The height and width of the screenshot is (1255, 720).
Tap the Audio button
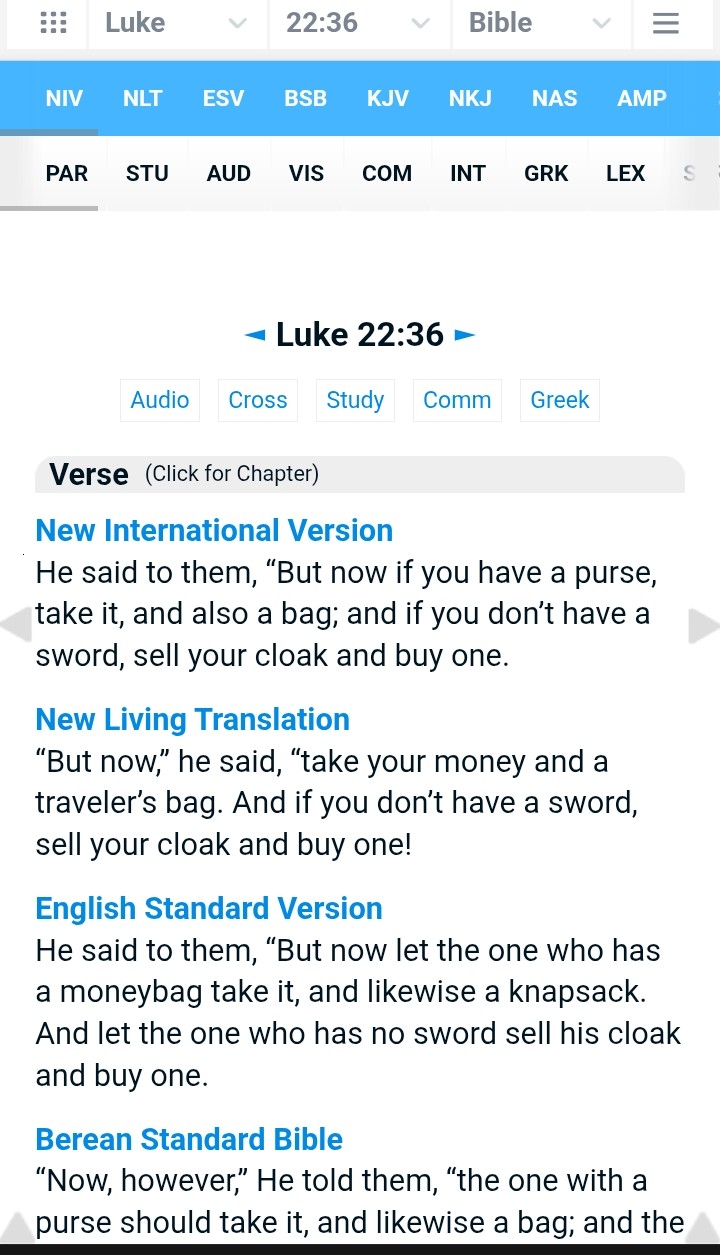(x=160, y=400)
